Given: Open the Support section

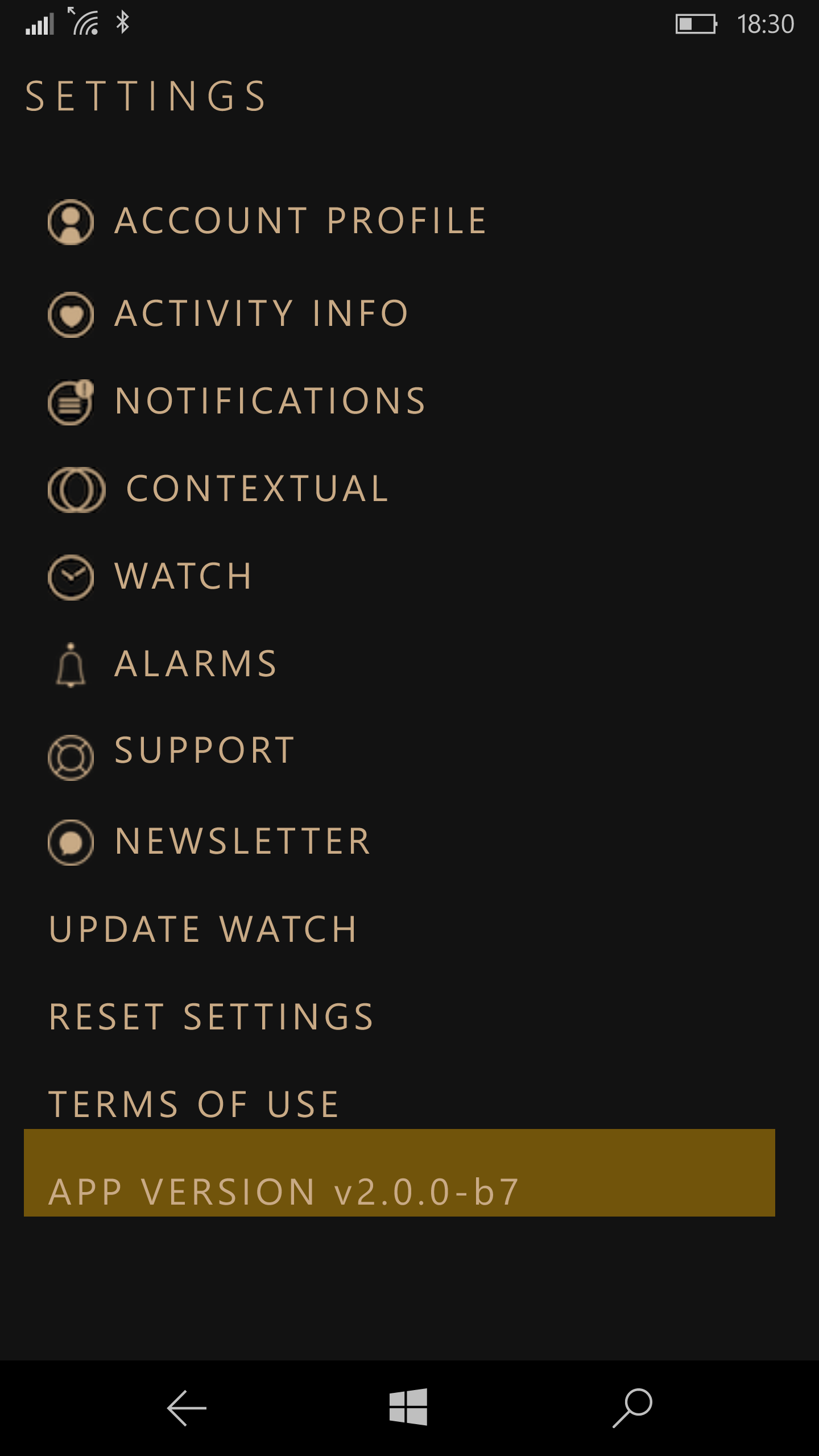Looking at the screenshot, I should [172, 752].
